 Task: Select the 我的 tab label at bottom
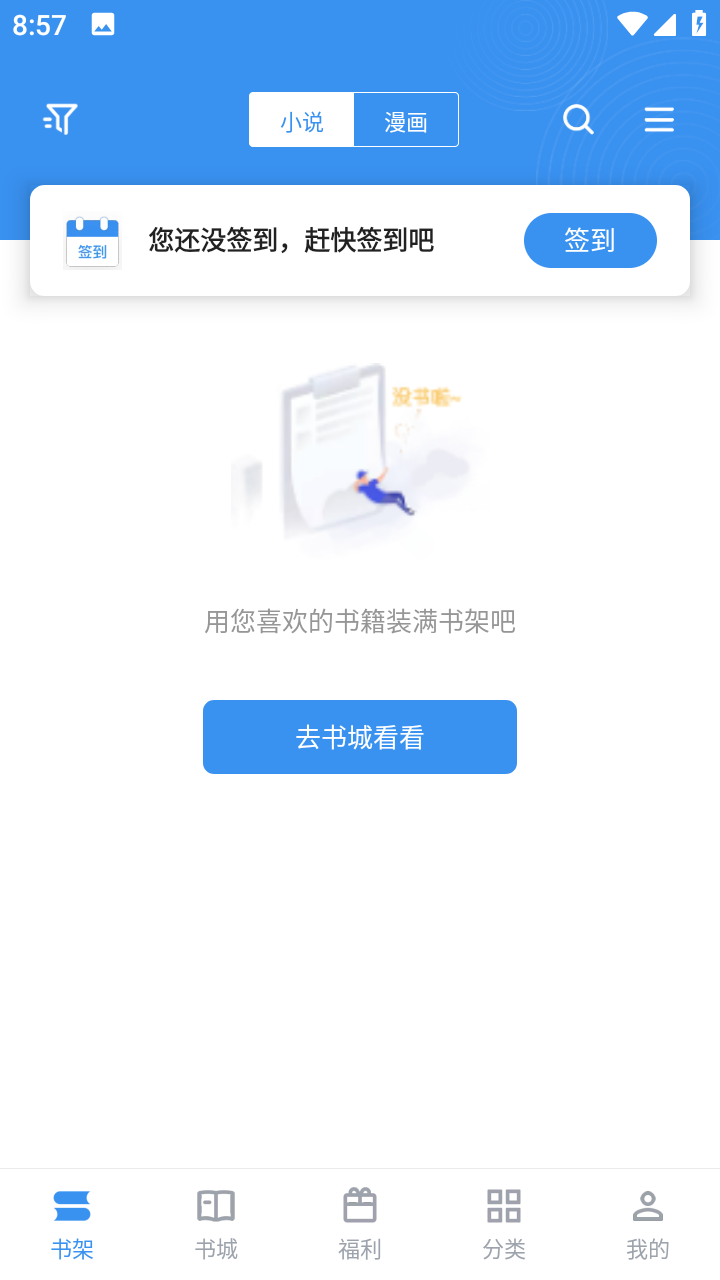[647, 1247]
